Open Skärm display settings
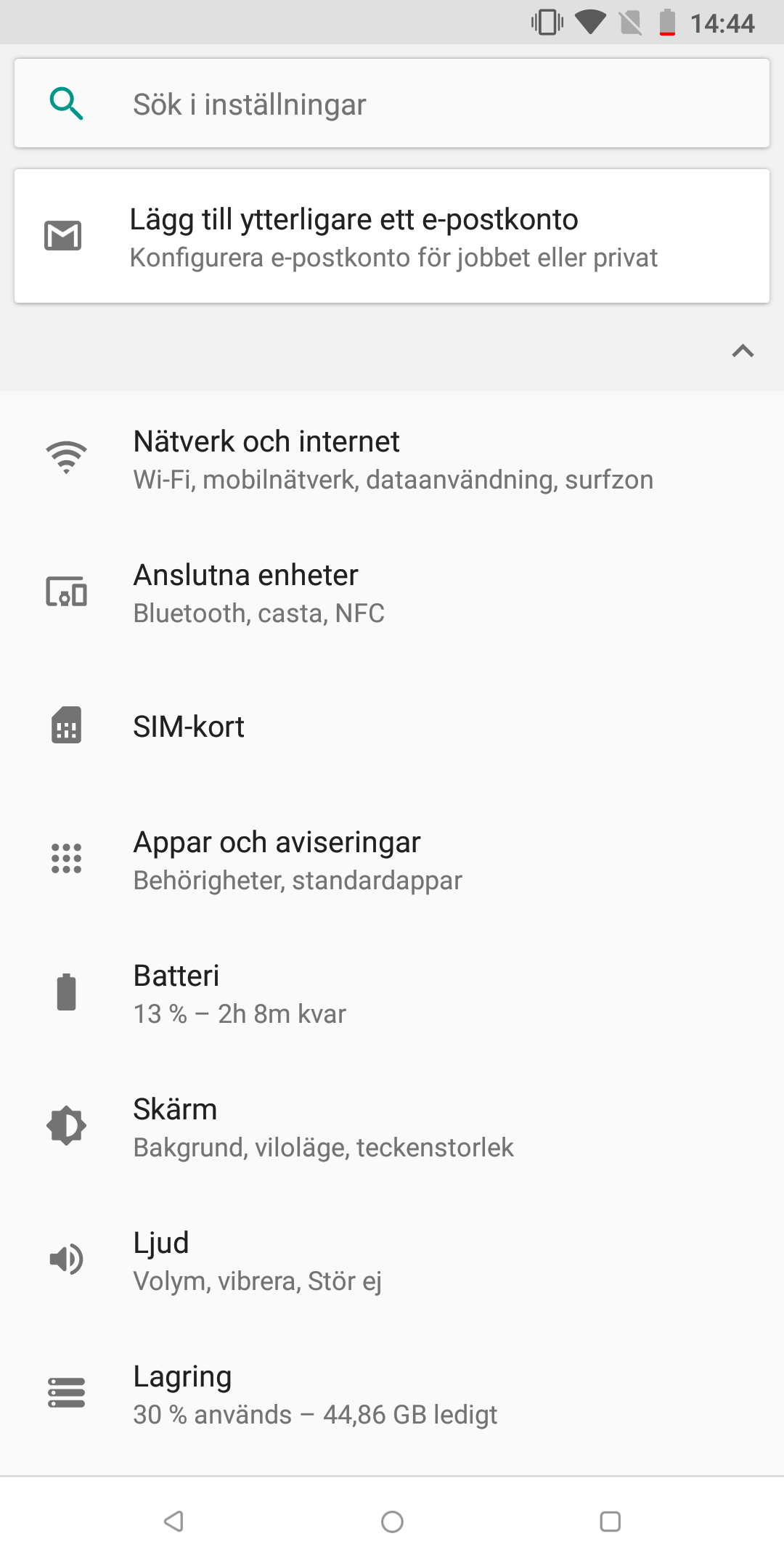This screenshot has width=784, height=1568. (392, 1127)
